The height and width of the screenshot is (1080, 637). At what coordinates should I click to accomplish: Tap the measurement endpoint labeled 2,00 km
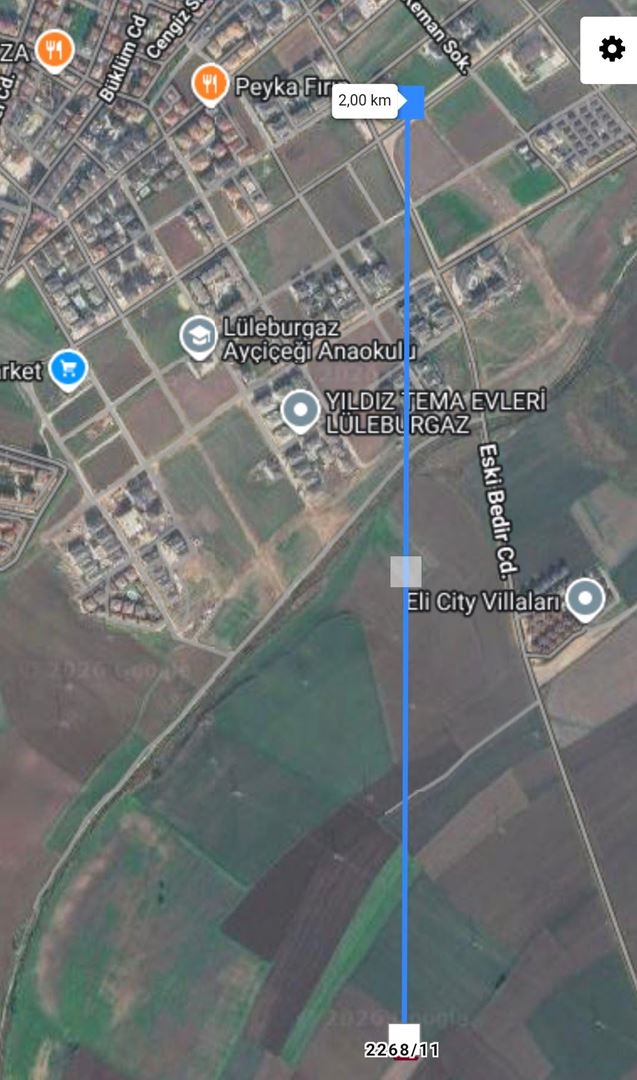click(x=411, y=101)
